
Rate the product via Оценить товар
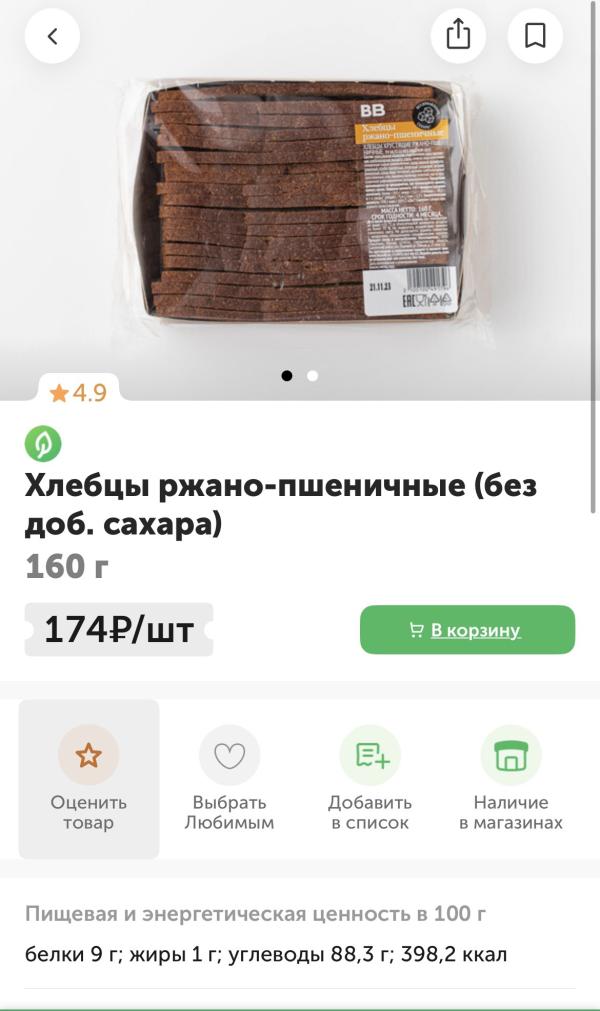click(89, 778)
